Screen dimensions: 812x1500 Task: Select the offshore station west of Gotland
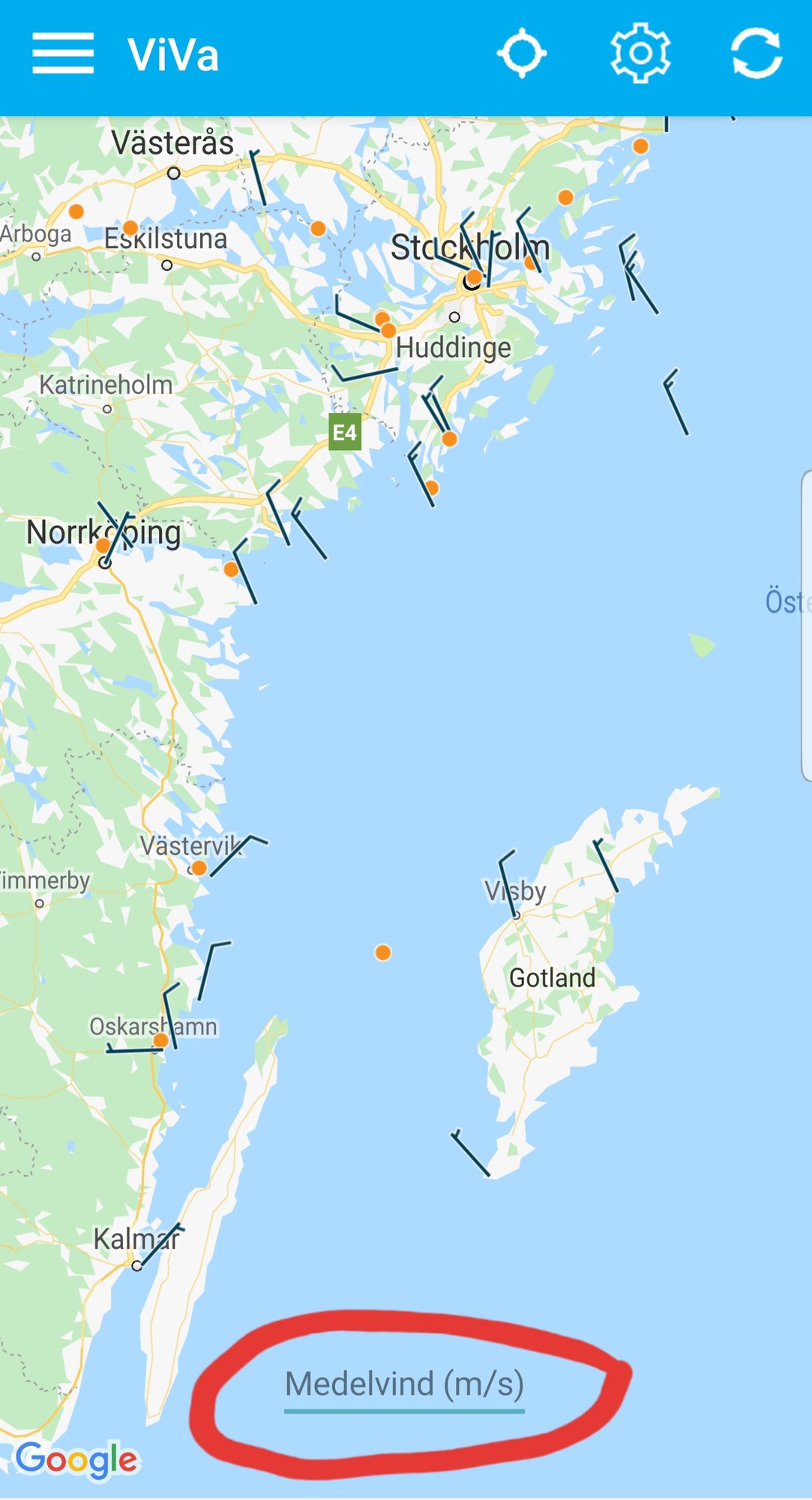tap(383, 952)
